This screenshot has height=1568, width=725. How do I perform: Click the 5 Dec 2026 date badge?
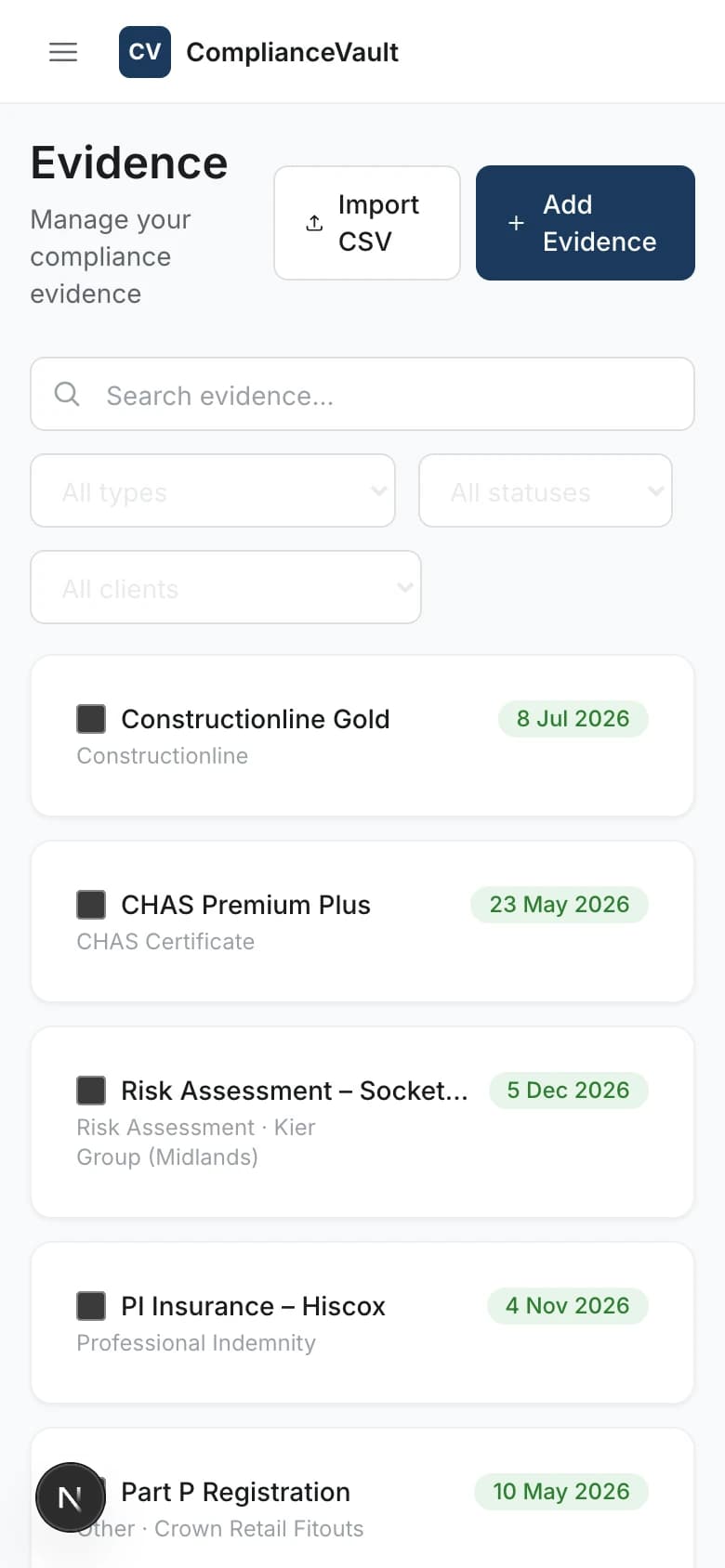[x=568, y=1090]
